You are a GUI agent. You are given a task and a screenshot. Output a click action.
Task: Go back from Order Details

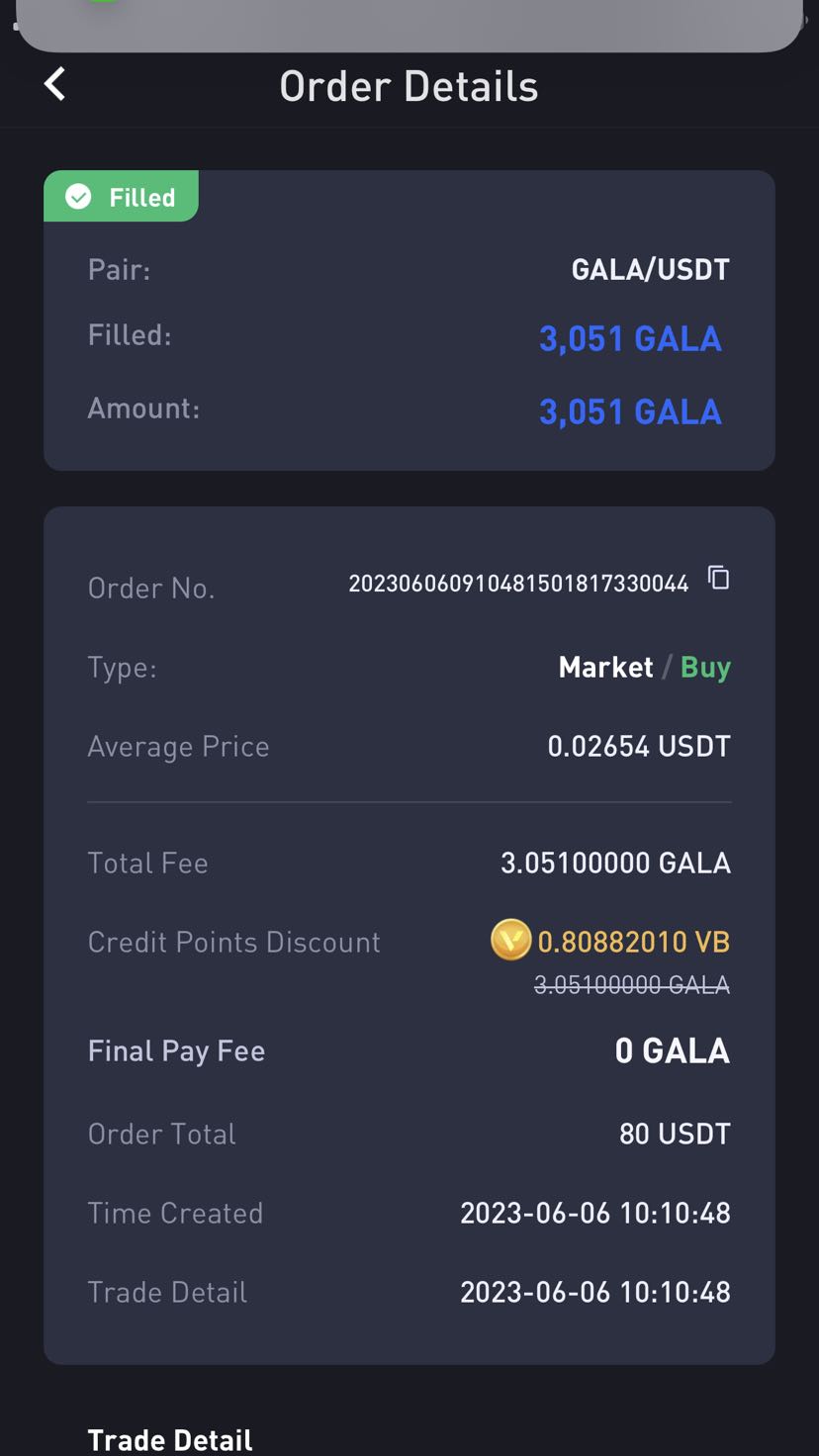click(55, 84)
